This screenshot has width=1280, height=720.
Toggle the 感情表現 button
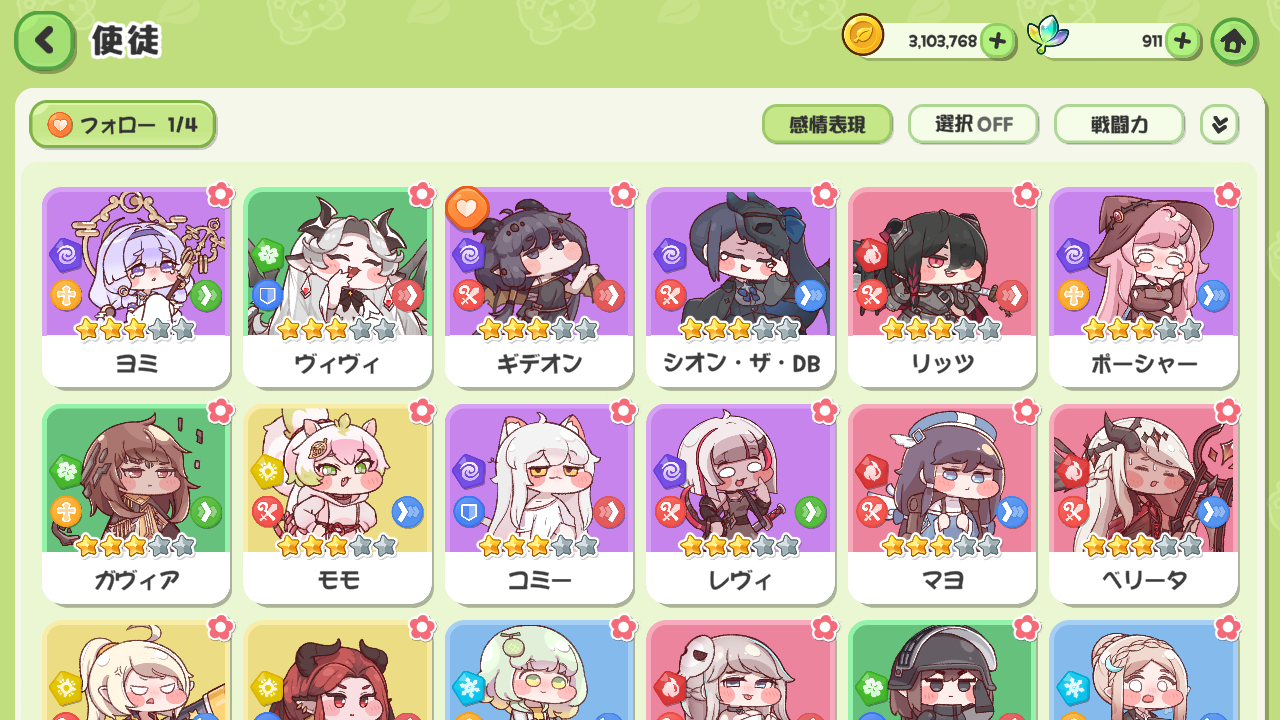[827, 125]
